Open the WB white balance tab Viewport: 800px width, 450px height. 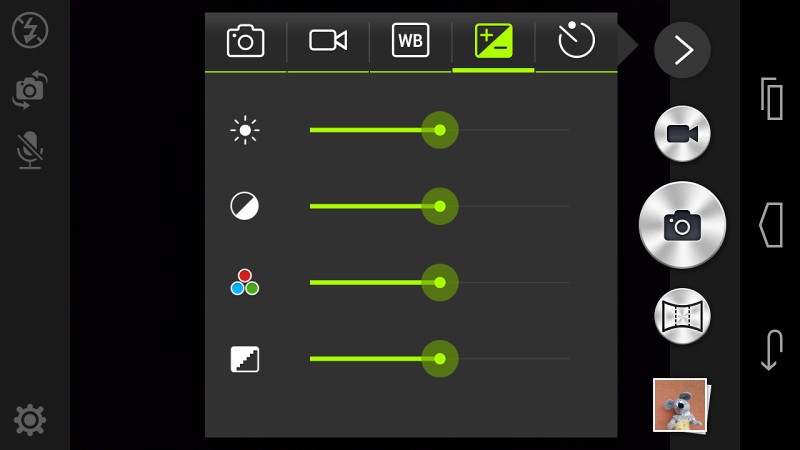(x=410, y=41)
